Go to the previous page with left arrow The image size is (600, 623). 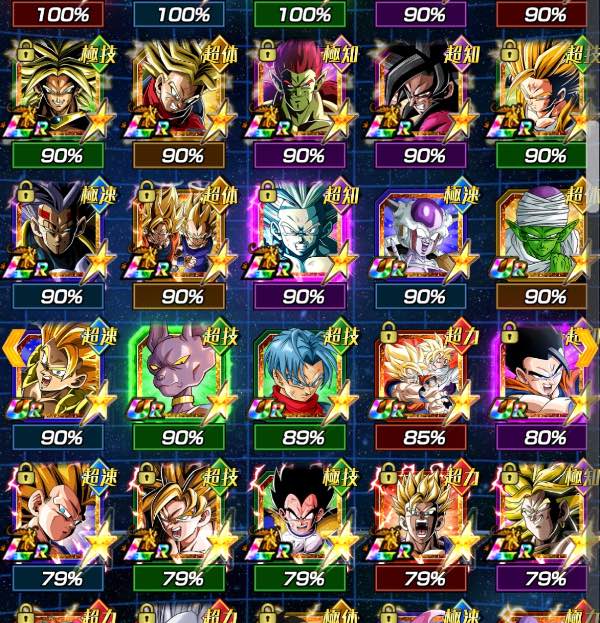9,349
